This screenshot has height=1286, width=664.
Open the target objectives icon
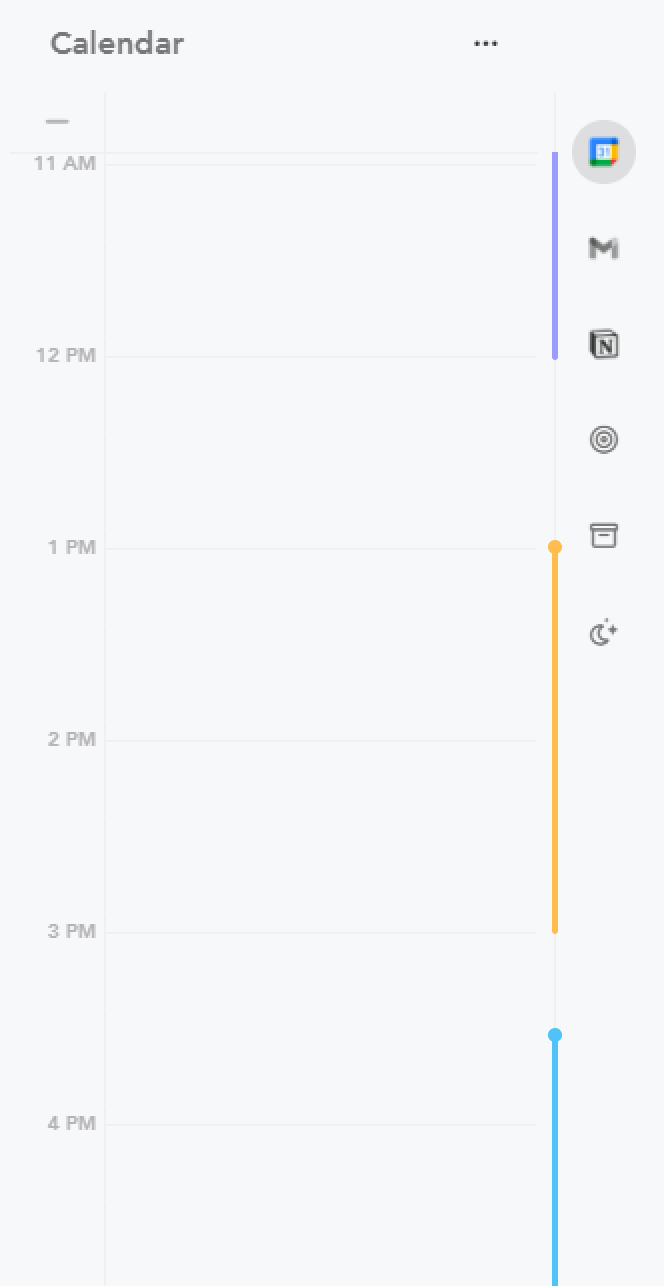pyautogui.click(x=603, y=439)
